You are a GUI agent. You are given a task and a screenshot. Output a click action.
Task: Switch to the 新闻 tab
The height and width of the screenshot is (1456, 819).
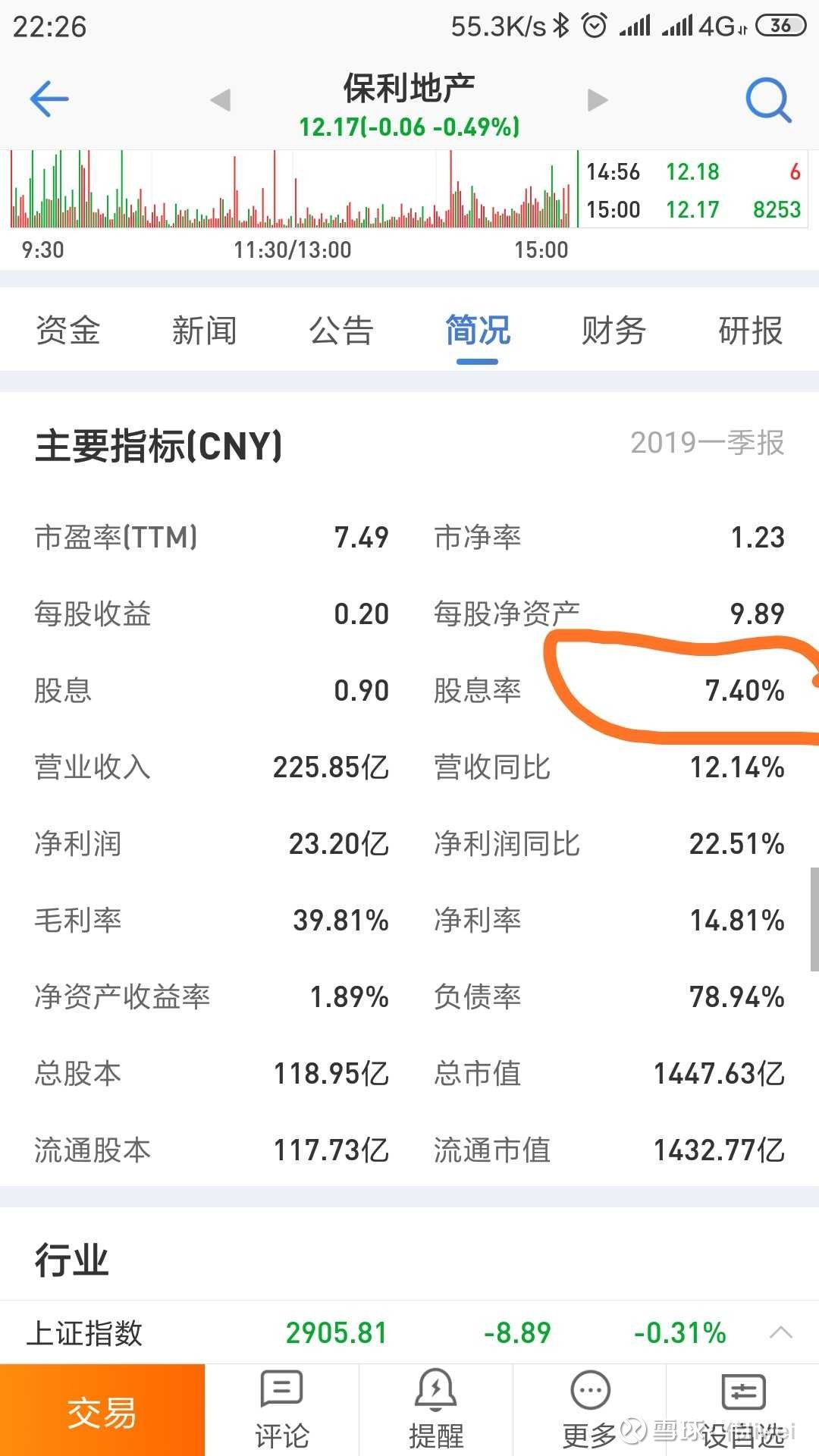[x=204, y=331]
